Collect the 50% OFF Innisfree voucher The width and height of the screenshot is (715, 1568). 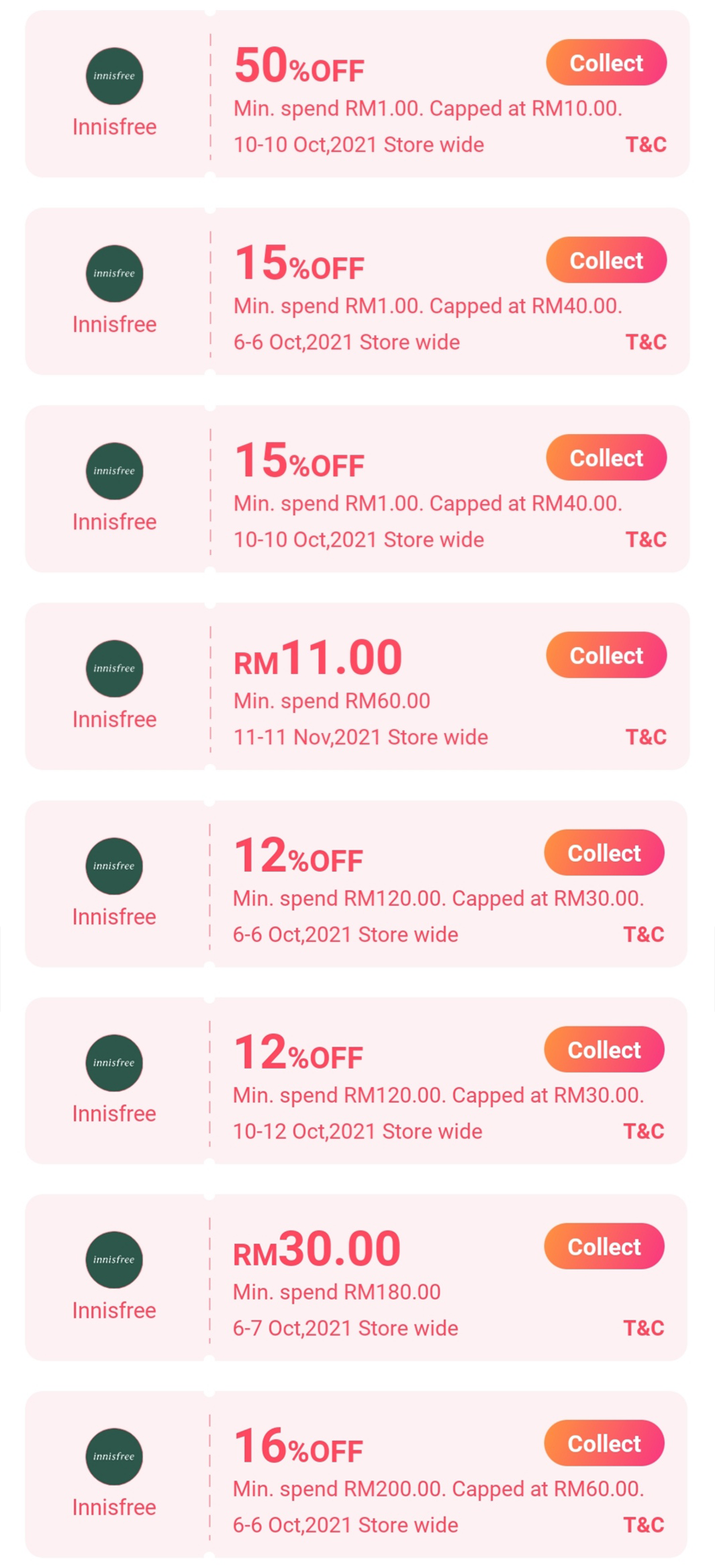(606, 63)
